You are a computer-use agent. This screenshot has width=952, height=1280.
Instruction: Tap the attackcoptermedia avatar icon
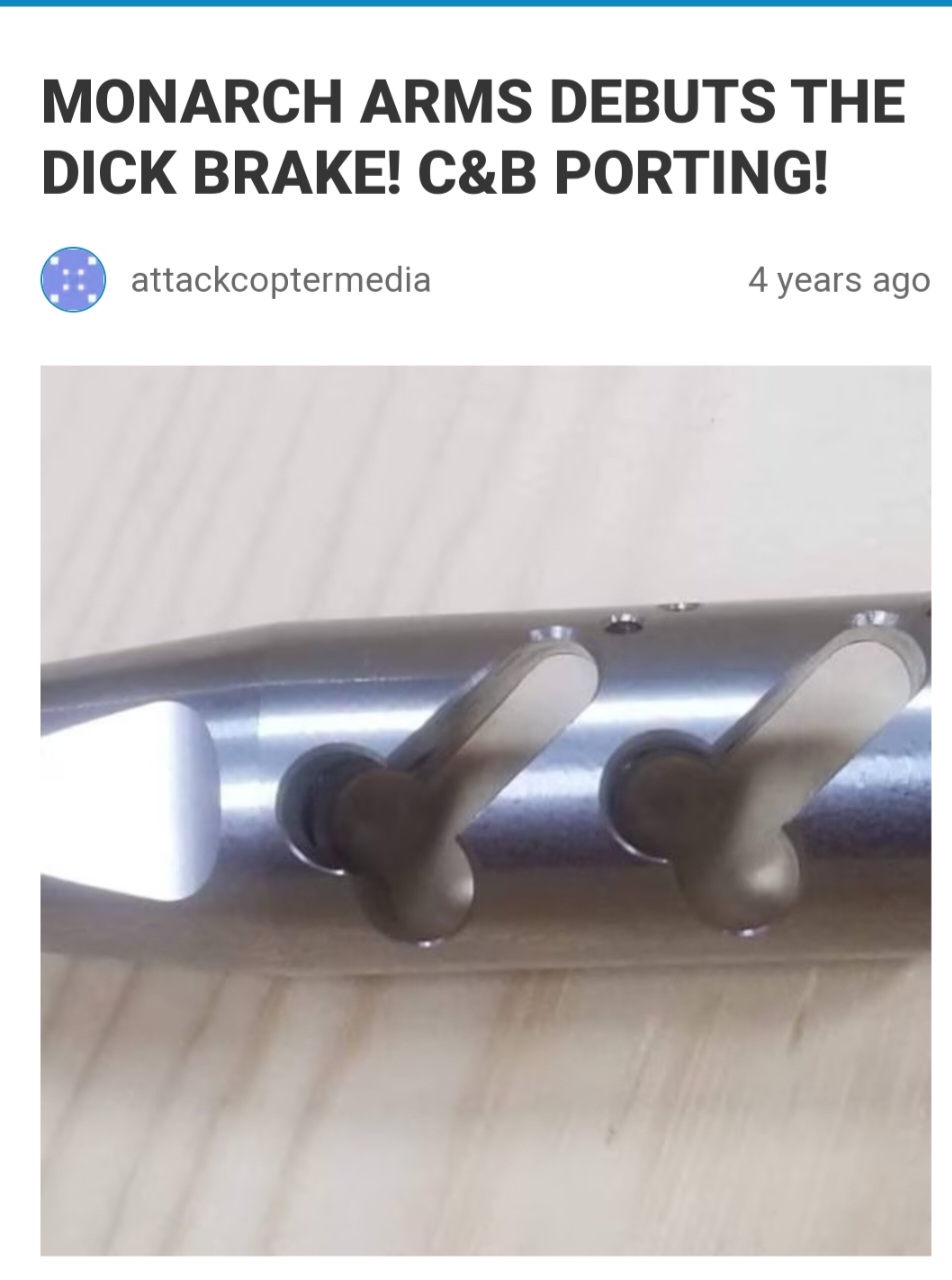pyautogui.click(x=73, y=280)
